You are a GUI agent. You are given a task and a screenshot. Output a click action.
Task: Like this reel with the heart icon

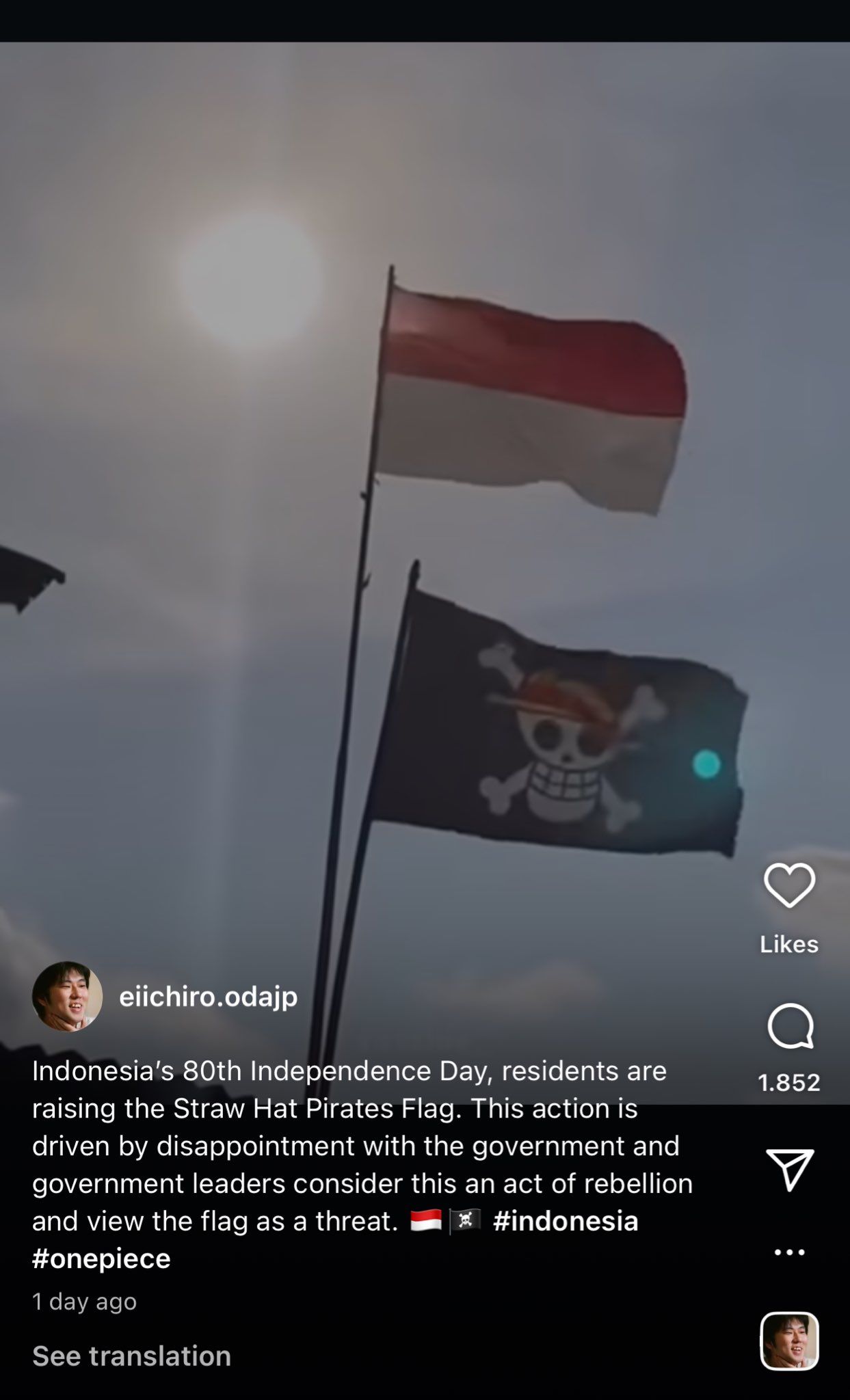point(789,885)
